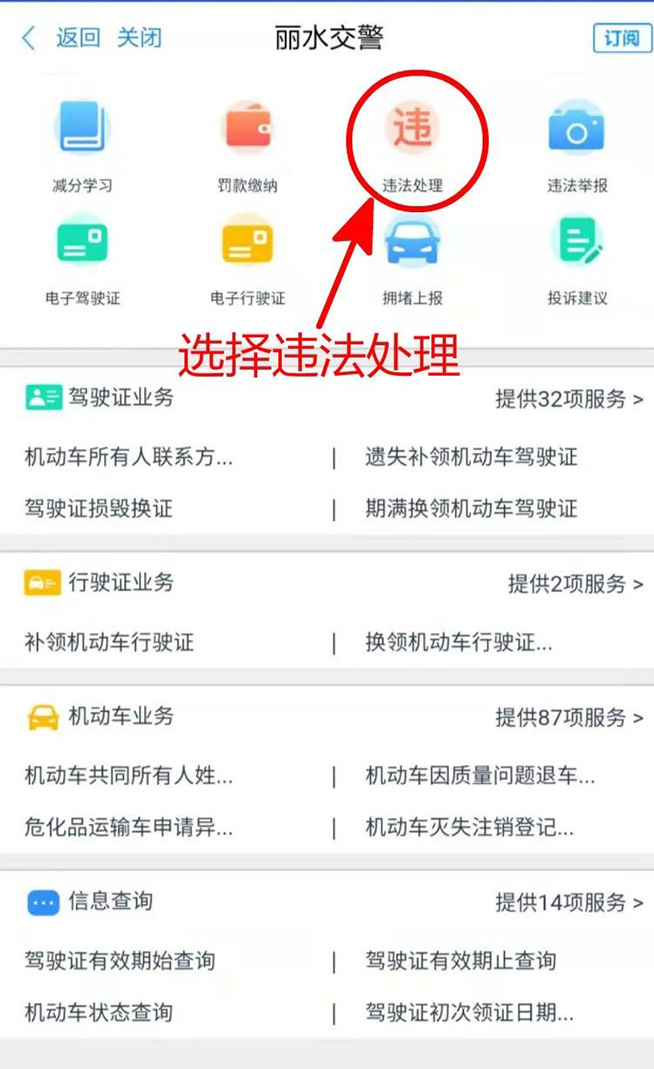Open 补领机动车行驶证
Screen dimensions: 654x1069
[x=109, y=643]
